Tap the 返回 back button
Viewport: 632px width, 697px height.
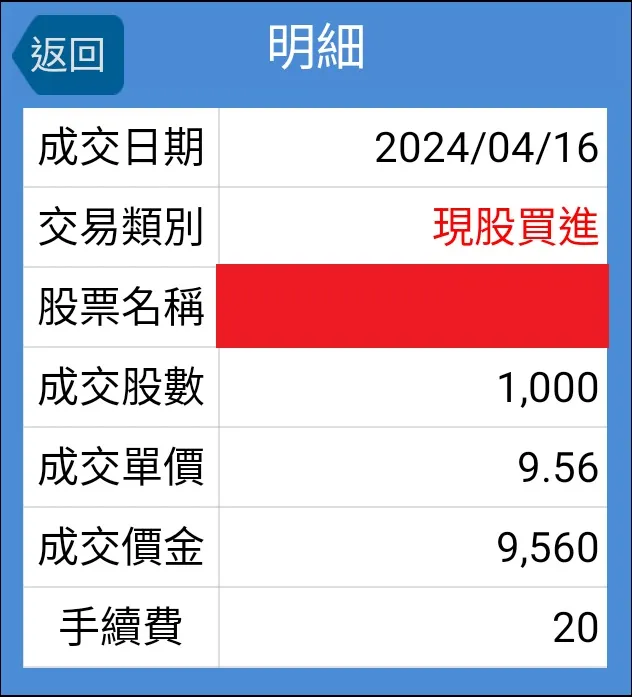68,55
